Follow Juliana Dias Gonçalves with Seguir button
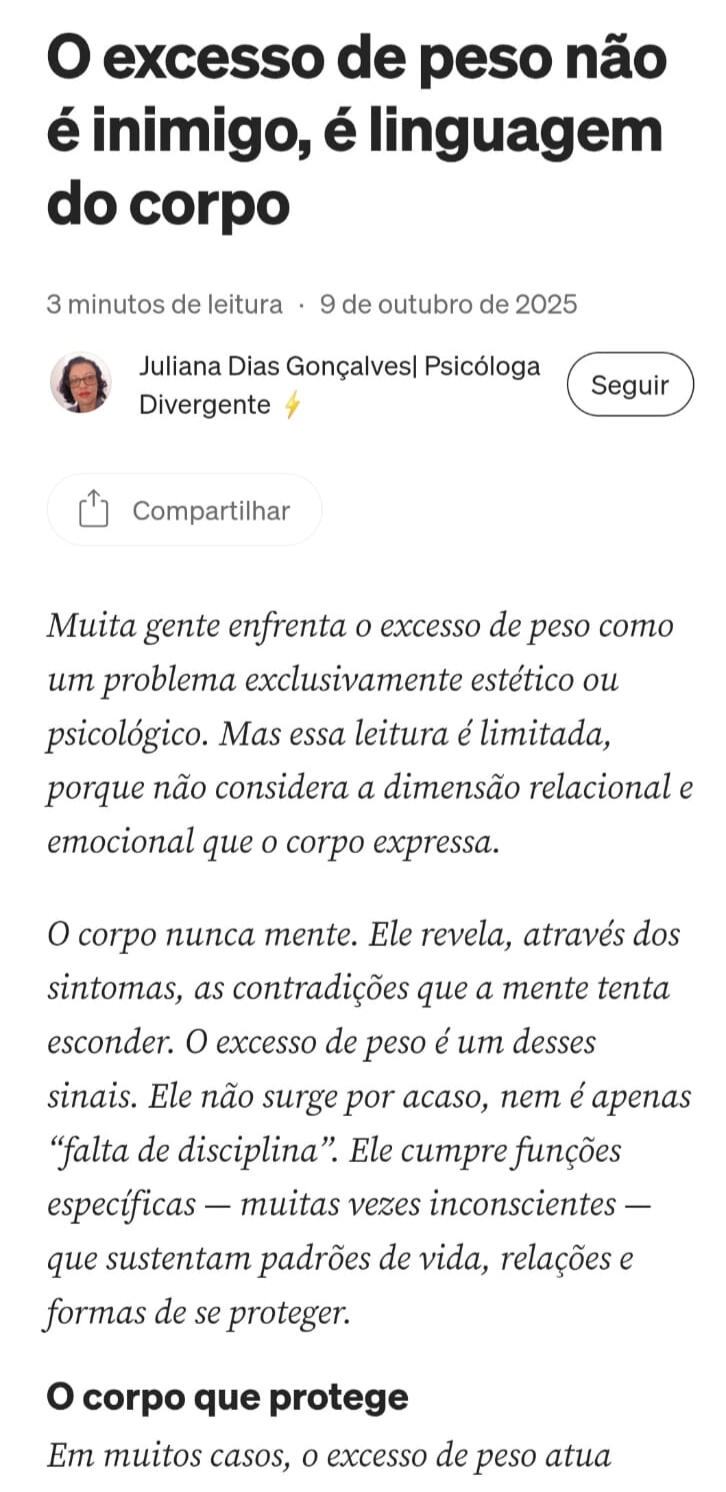 point(629,384)
